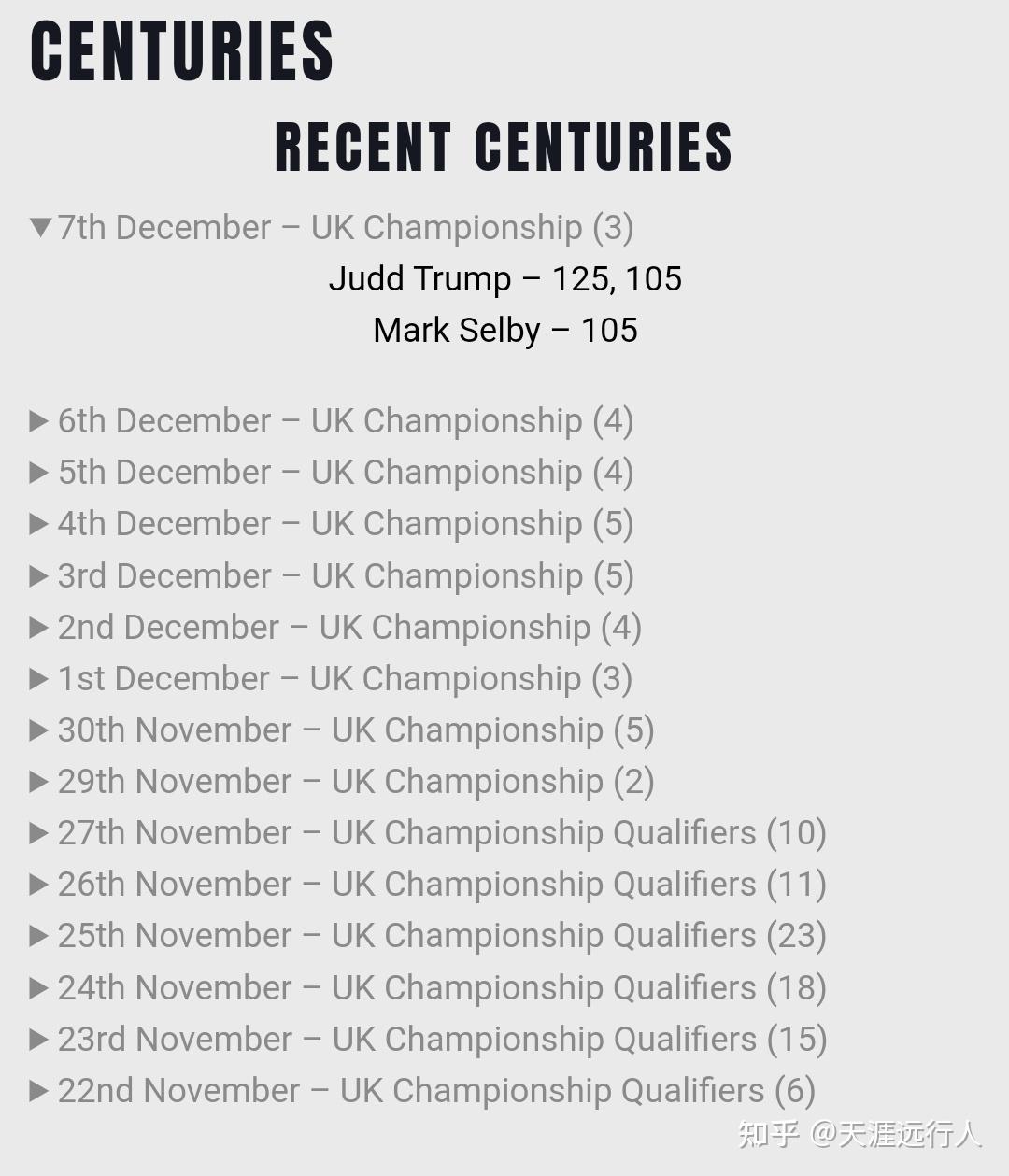This screenshot has height=1176, width=1009.
Task: Expand 1st December UK Championship centuries
Action: click(332, 679)
